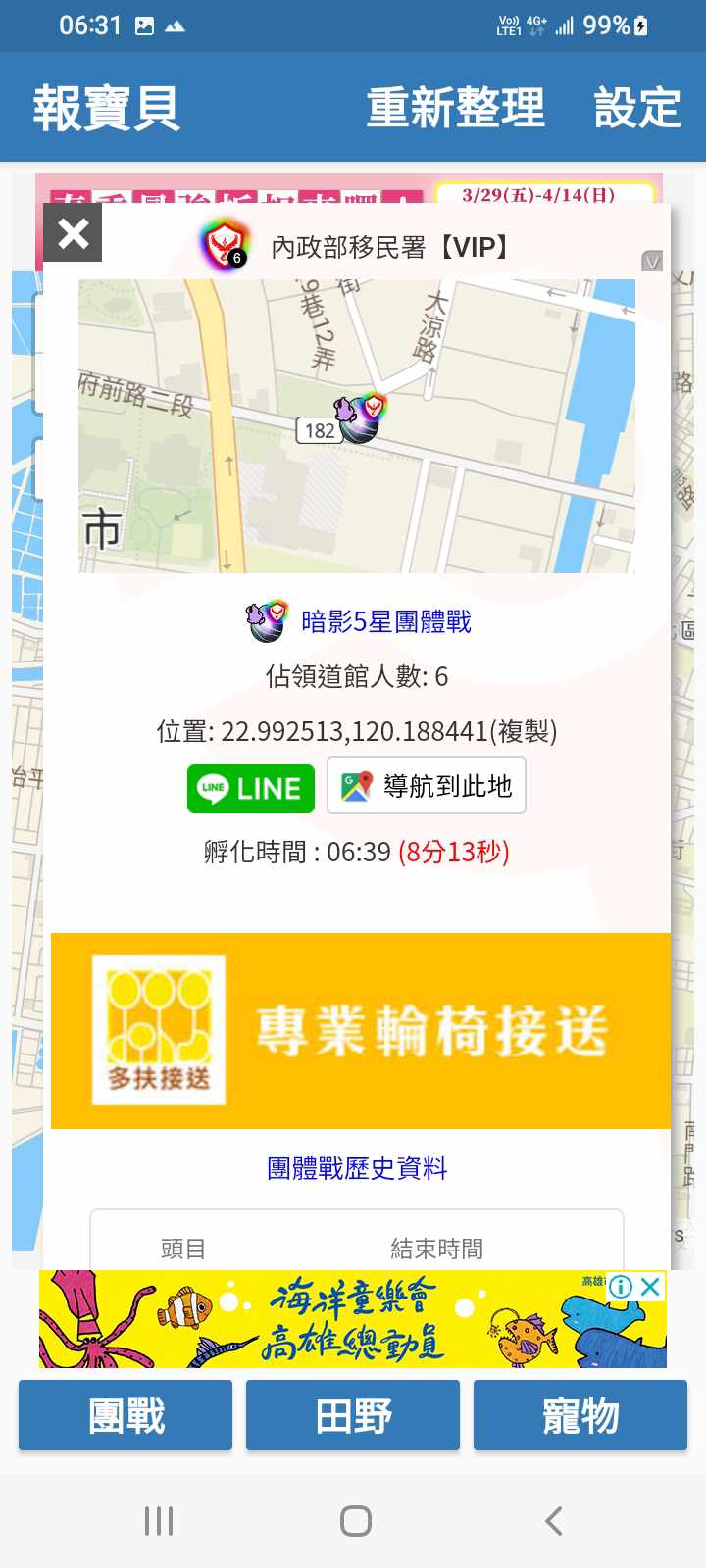The height and width of the screenshot is (1568, 706).
Task: Switch to the 田野 tab
Action: click(x=353, y=1415)
